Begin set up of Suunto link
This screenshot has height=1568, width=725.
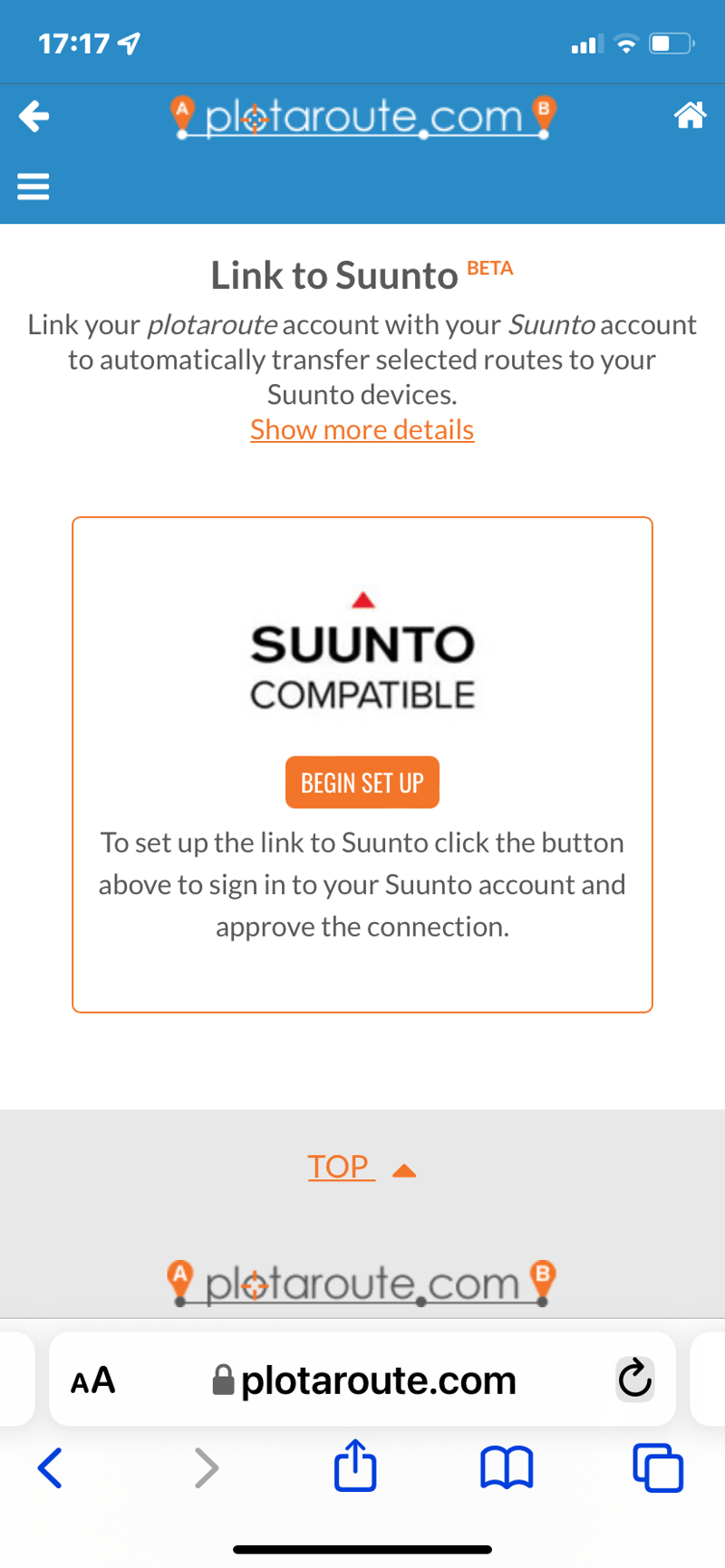[x=362, y=783]
